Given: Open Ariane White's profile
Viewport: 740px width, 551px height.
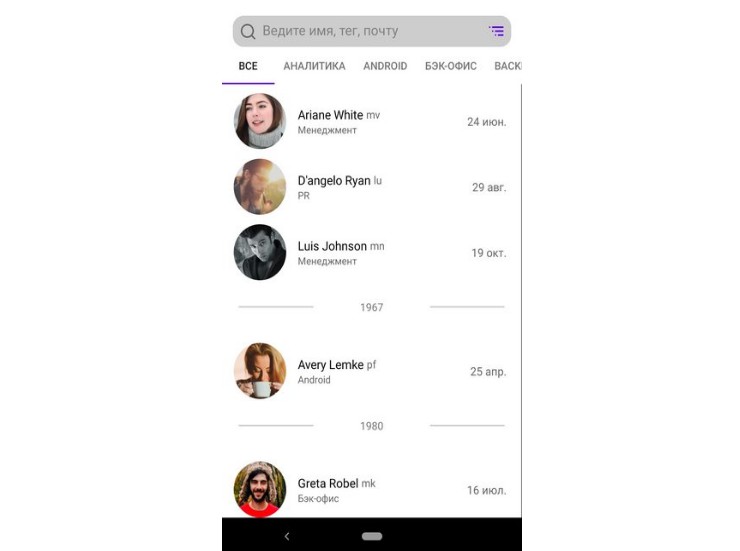Looking at the screenshot, I should pyautogui.click(x=370, y=122).
